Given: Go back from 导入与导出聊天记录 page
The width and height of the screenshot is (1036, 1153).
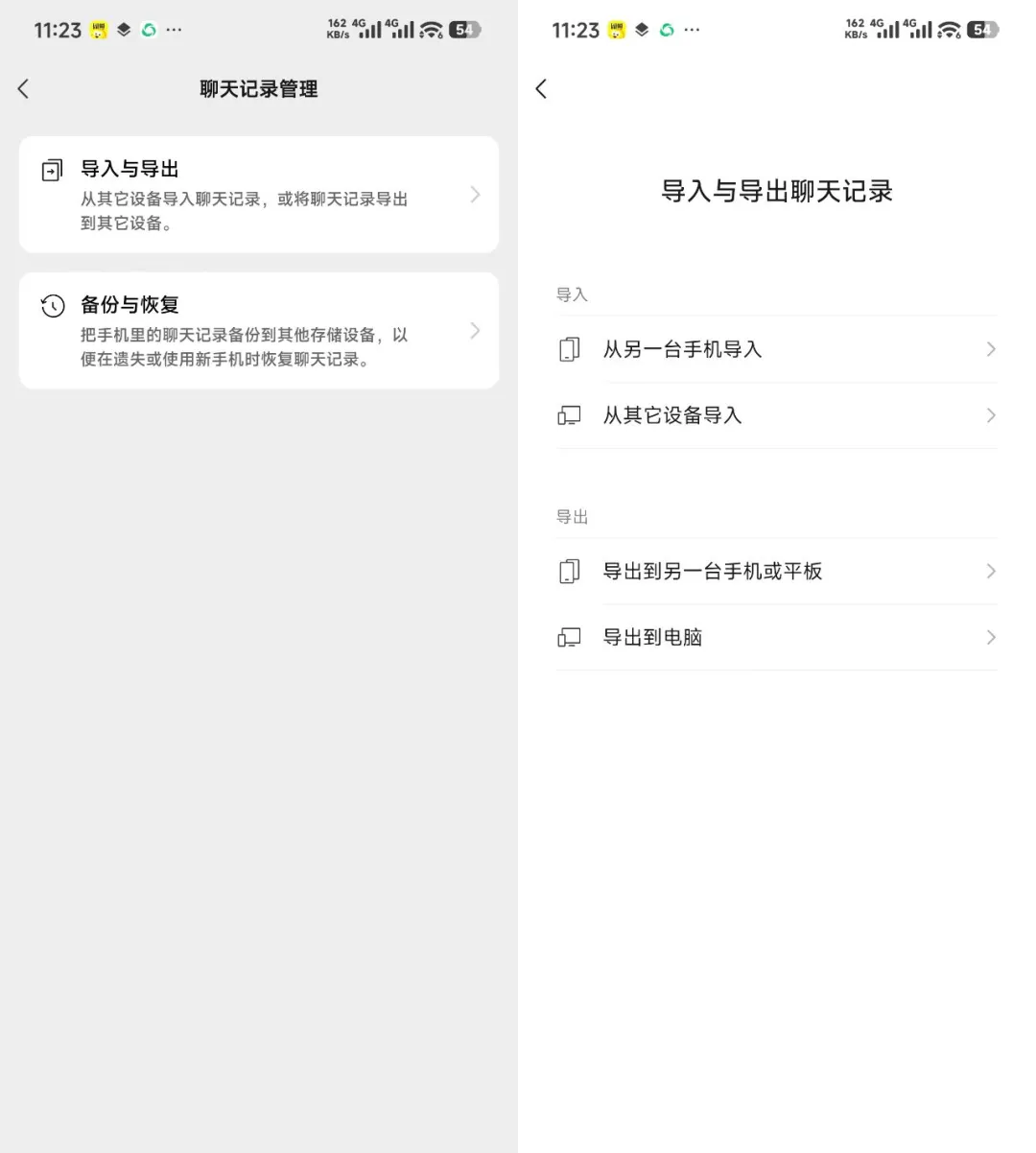Looking at the screenshot, I should click(541, 89).
